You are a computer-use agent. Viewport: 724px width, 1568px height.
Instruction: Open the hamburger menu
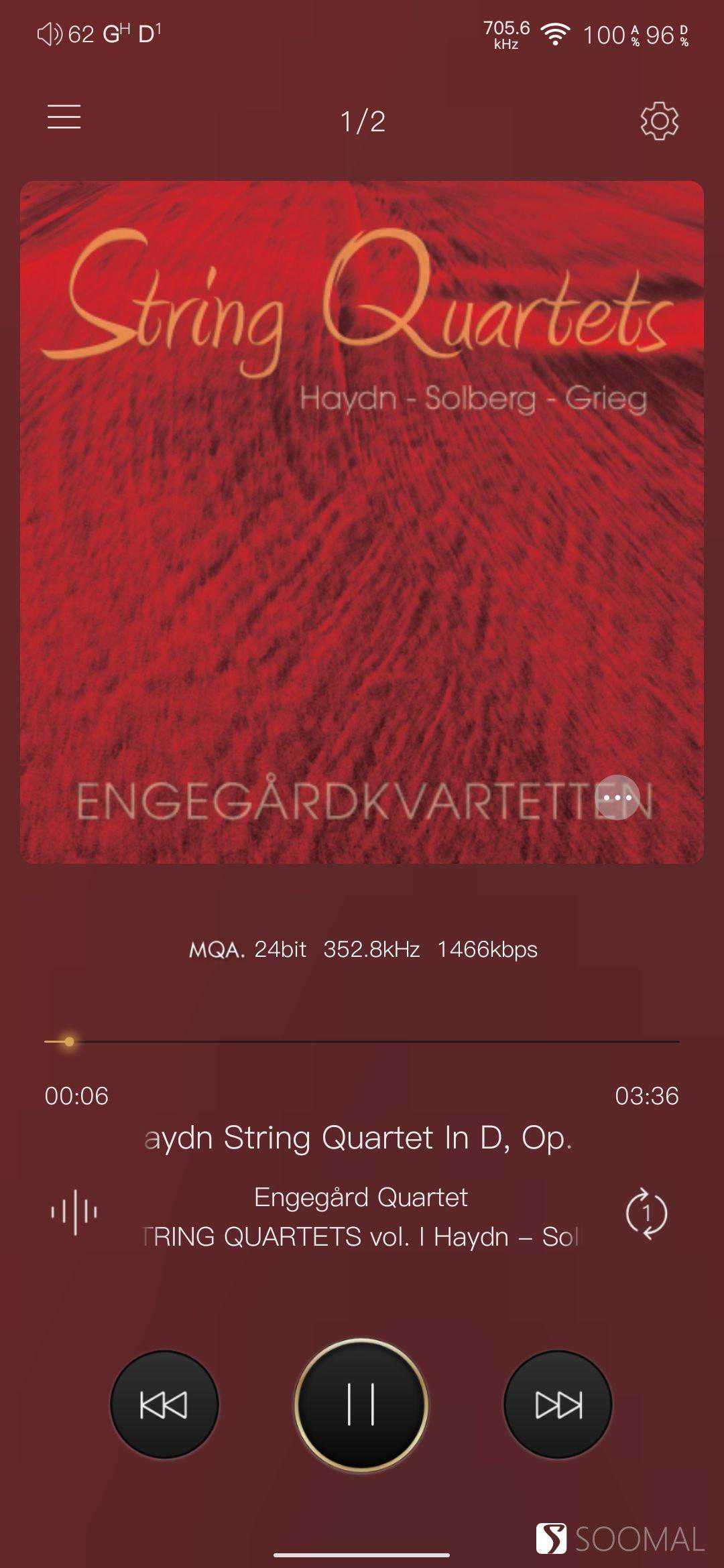point(64,117)
